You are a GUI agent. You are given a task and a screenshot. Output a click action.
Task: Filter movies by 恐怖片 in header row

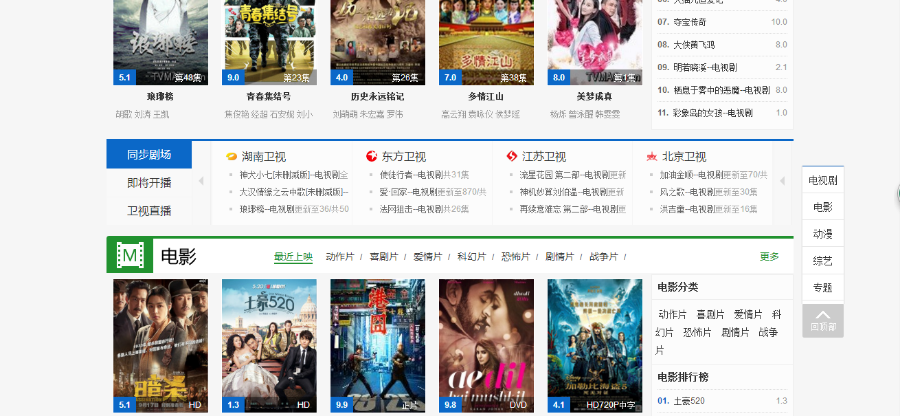click(515, 257)
